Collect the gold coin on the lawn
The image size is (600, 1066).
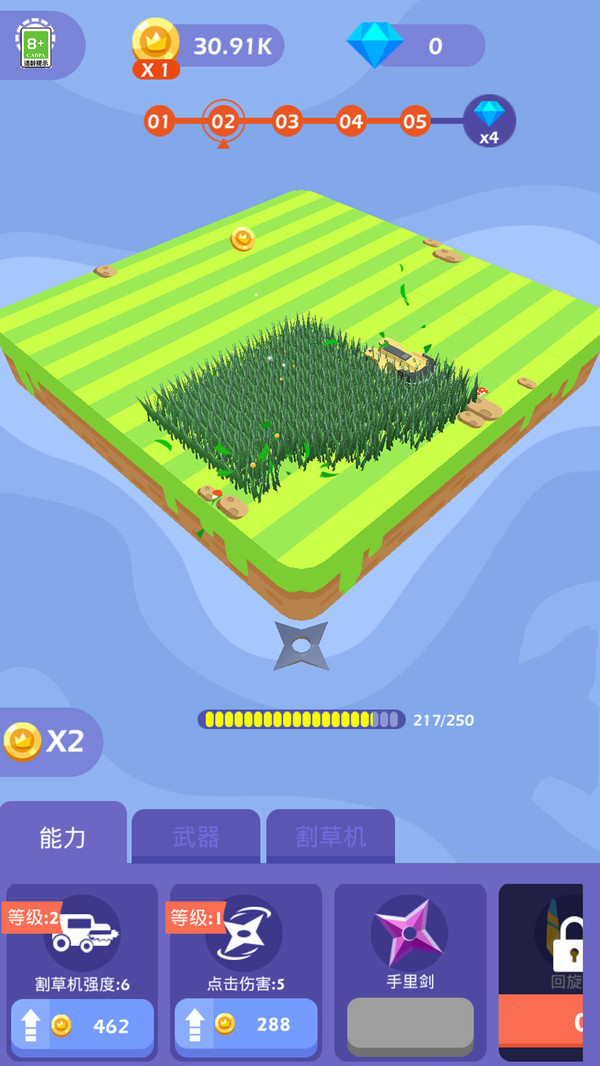pos(243,238)
